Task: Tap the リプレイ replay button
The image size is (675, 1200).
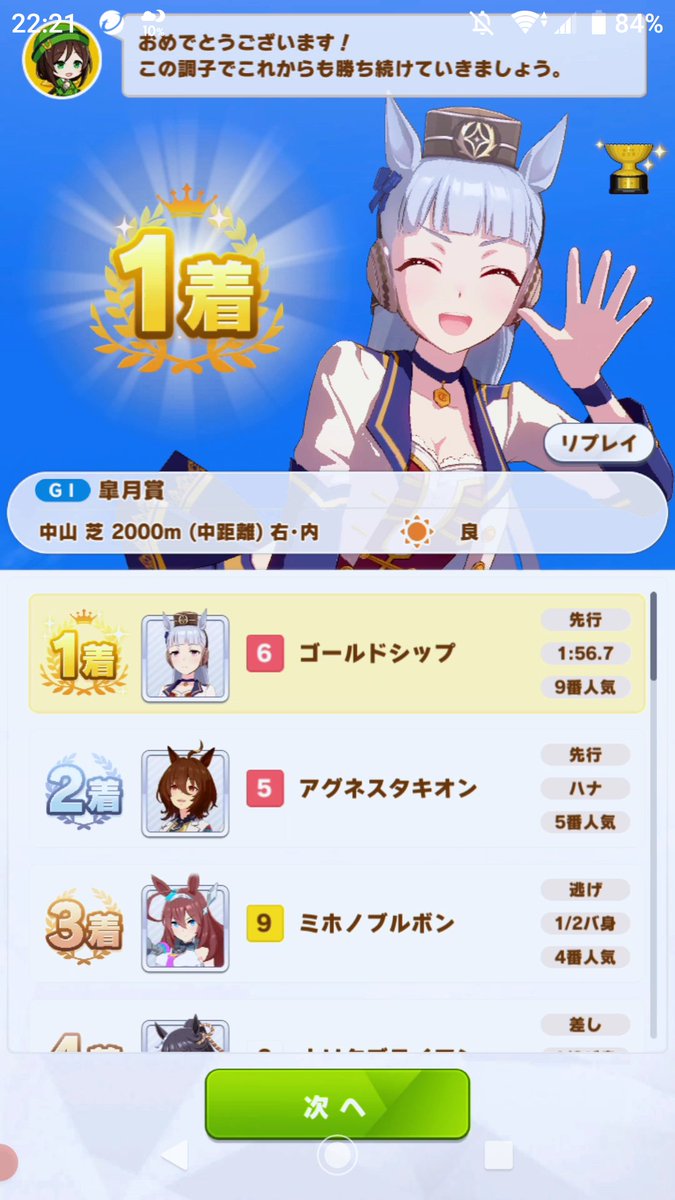Action: pos(599,442)
